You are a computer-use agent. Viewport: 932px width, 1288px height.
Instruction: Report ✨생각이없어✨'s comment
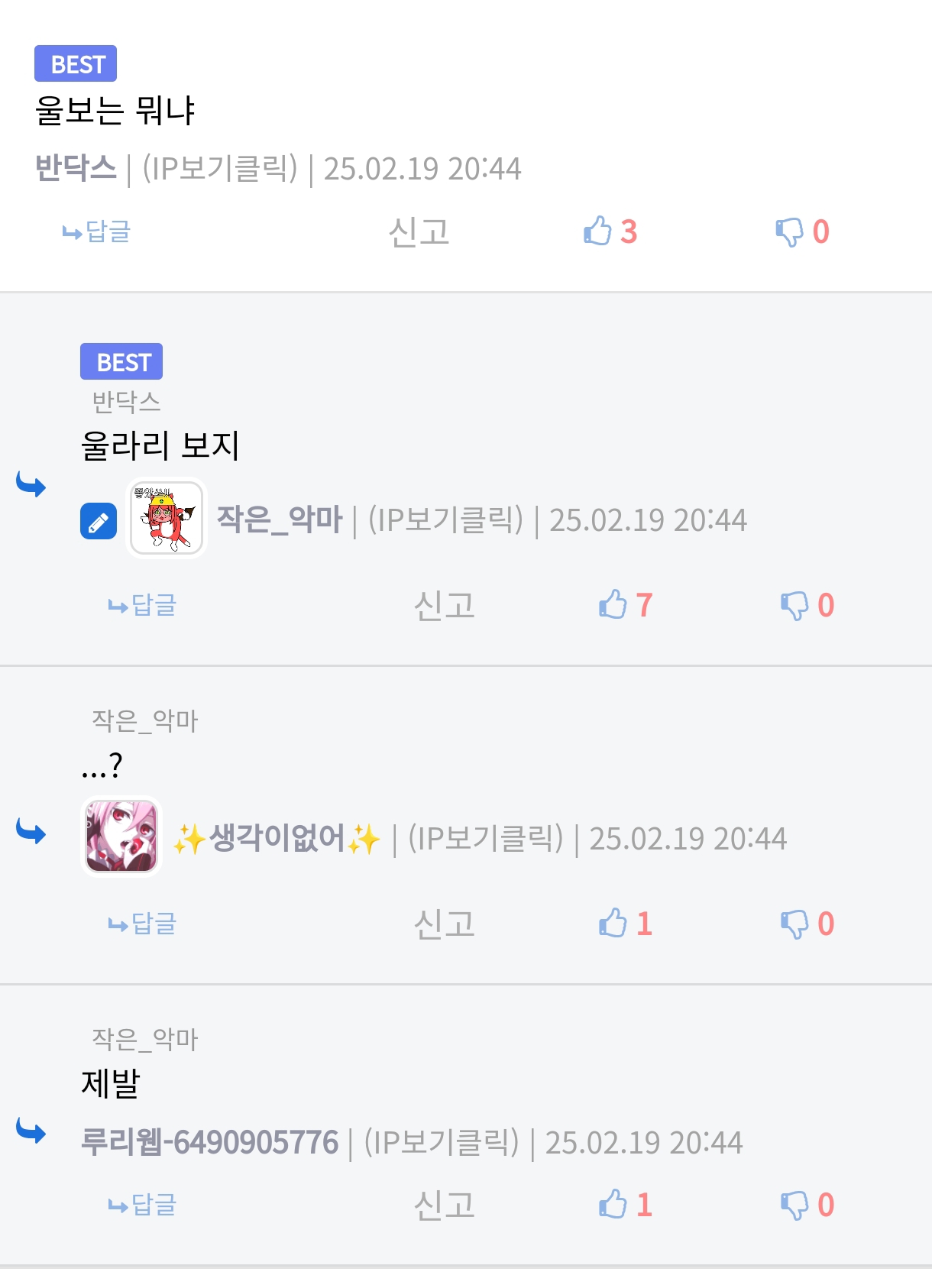[x=444, y=924]
